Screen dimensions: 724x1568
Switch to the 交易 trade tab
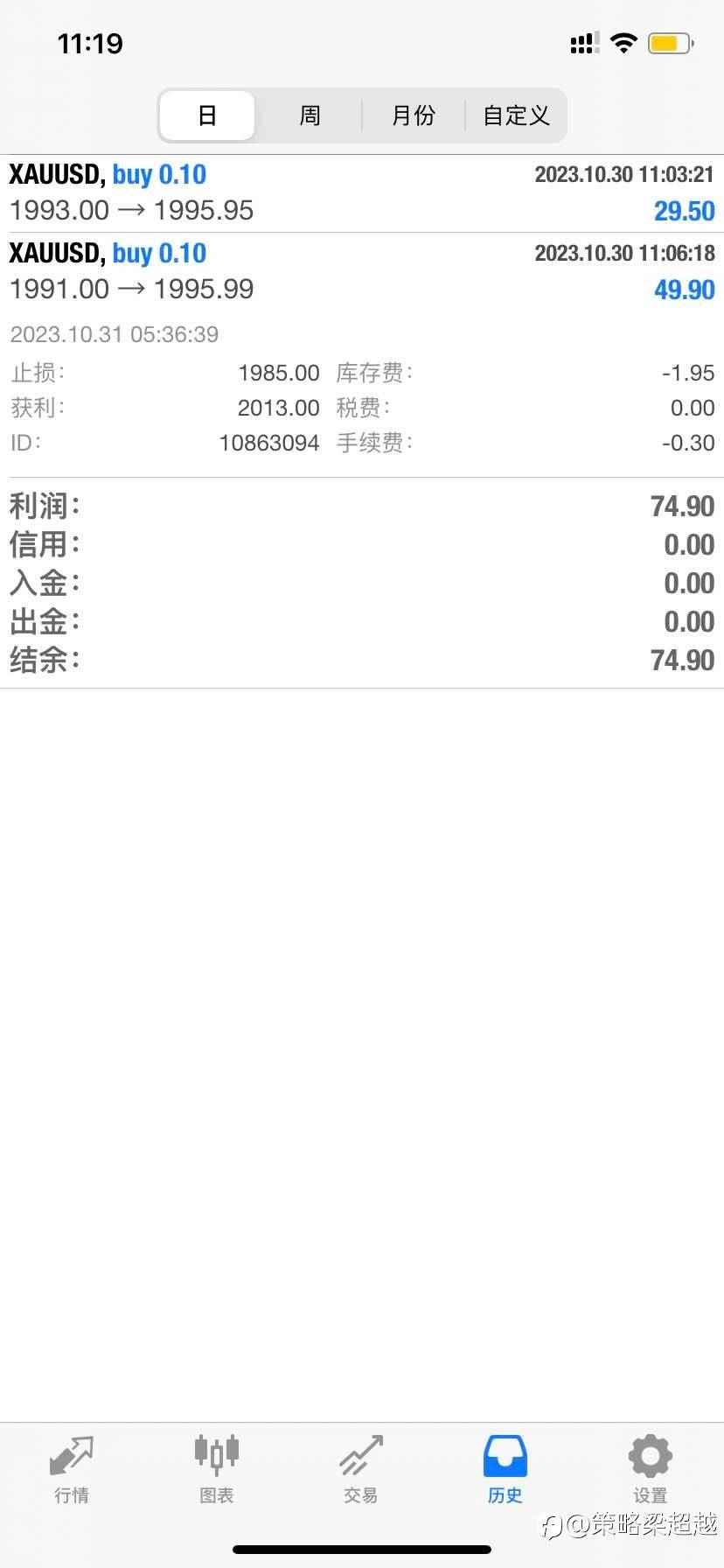361,1470
